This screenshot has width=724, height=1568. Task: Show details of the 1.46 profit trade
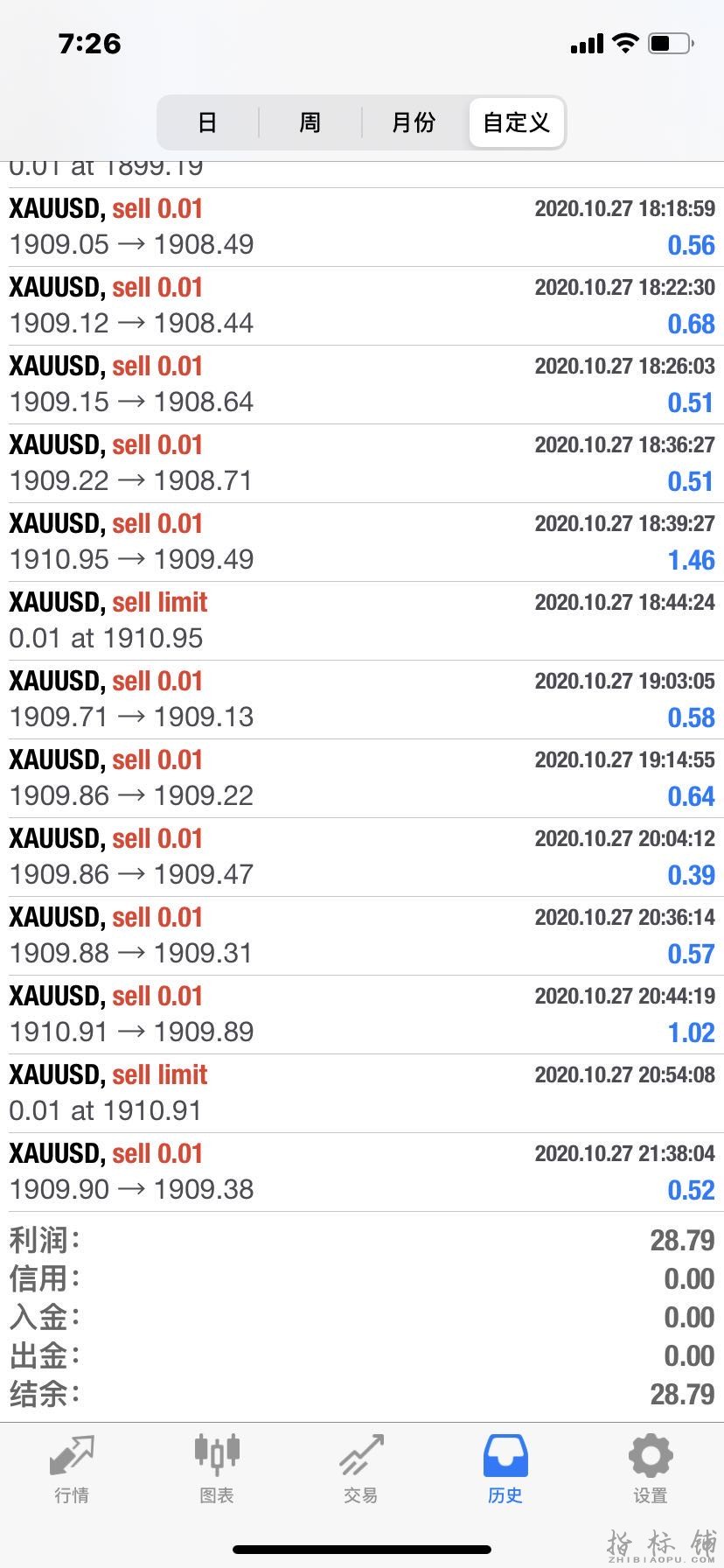coord(362,542)
